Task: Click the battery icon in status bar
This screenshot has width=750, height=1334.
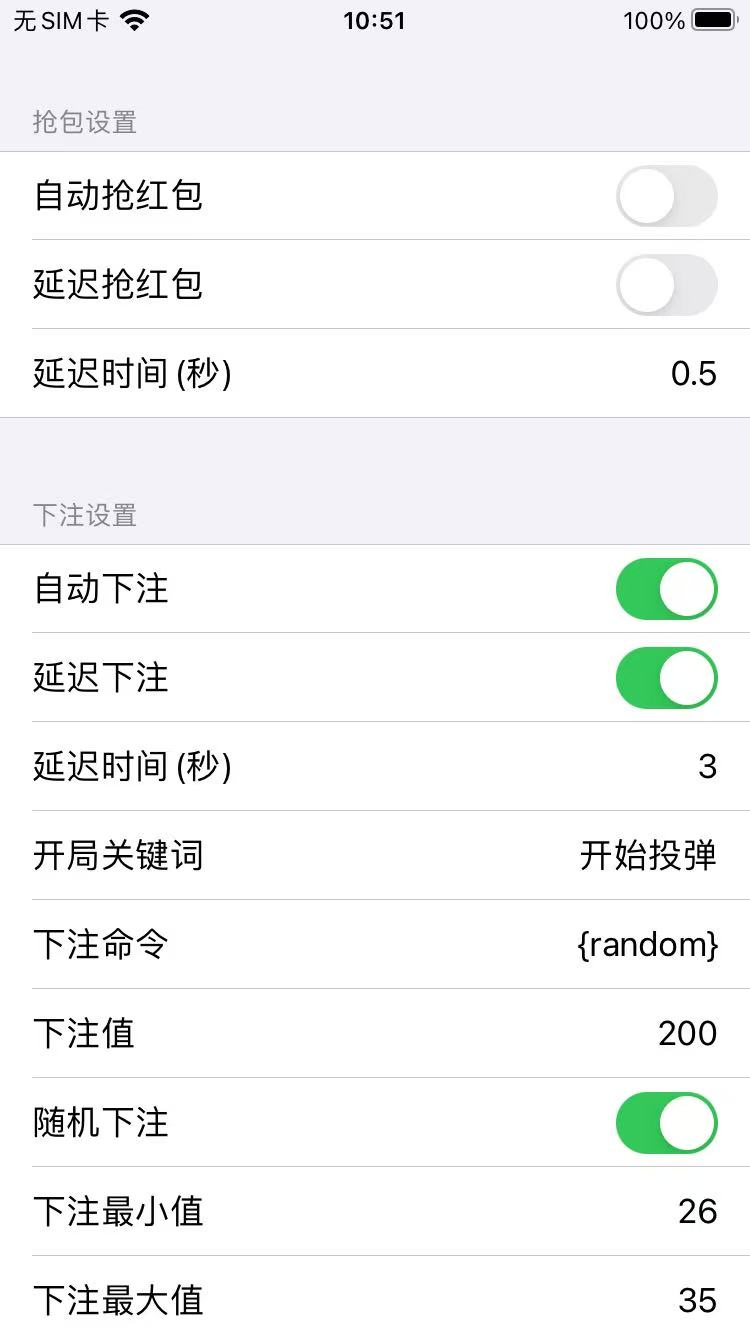Action: (x=712, y=20)
